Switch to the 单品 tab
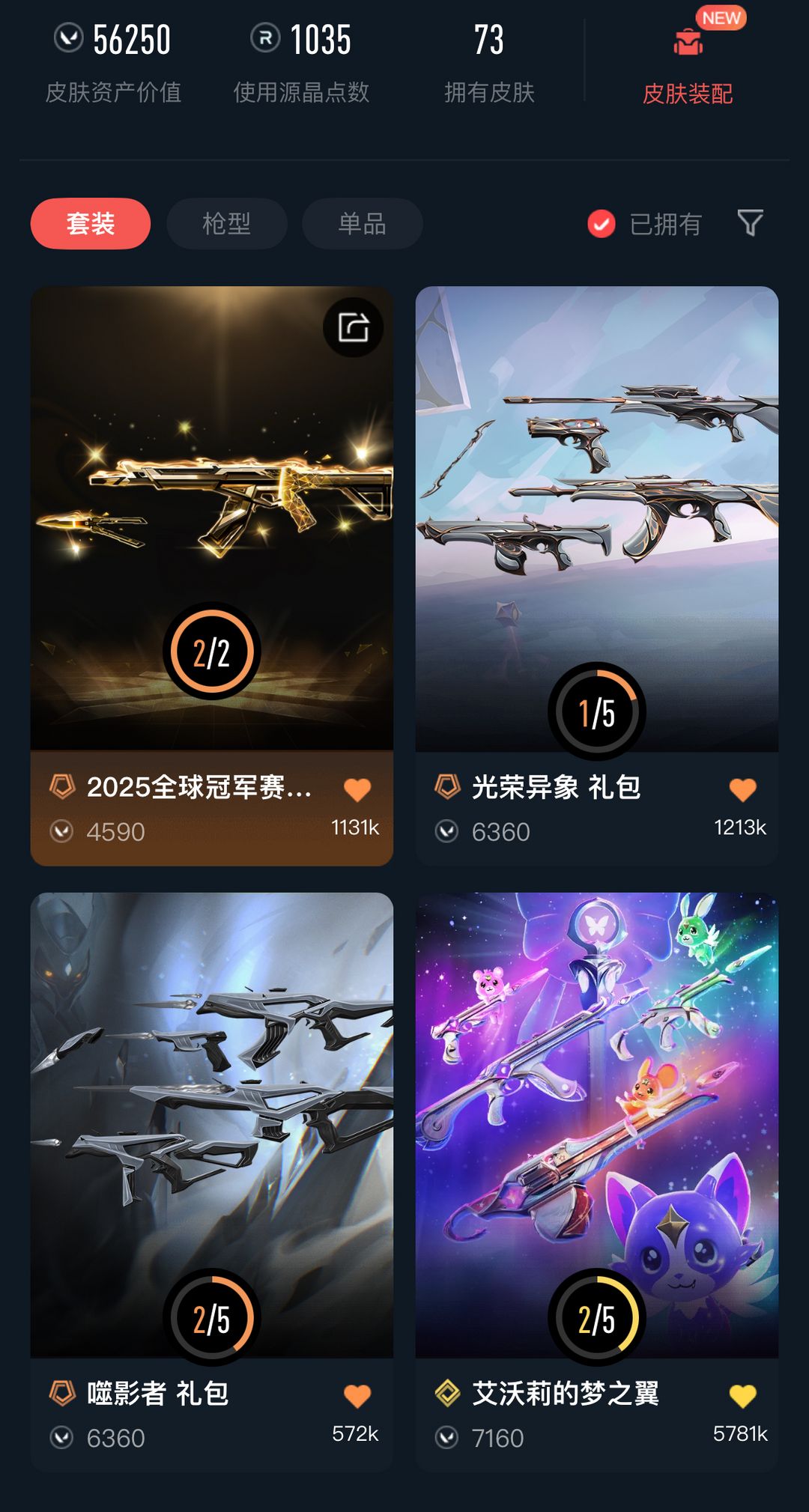The image size is (809, 1512). pyautogui.click(x=362, y=223)
